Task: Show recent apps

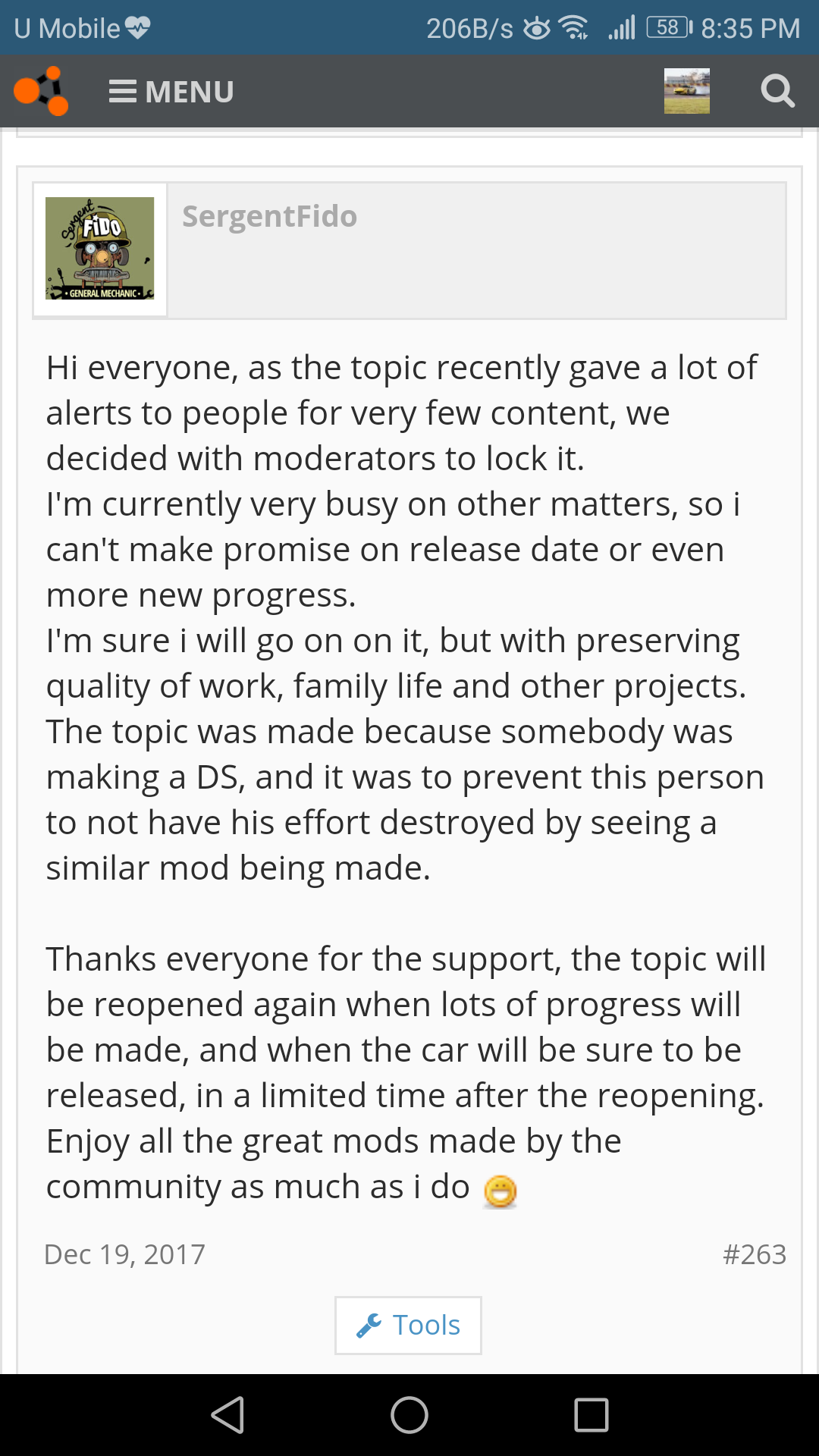Action: tap(591, 1415)
